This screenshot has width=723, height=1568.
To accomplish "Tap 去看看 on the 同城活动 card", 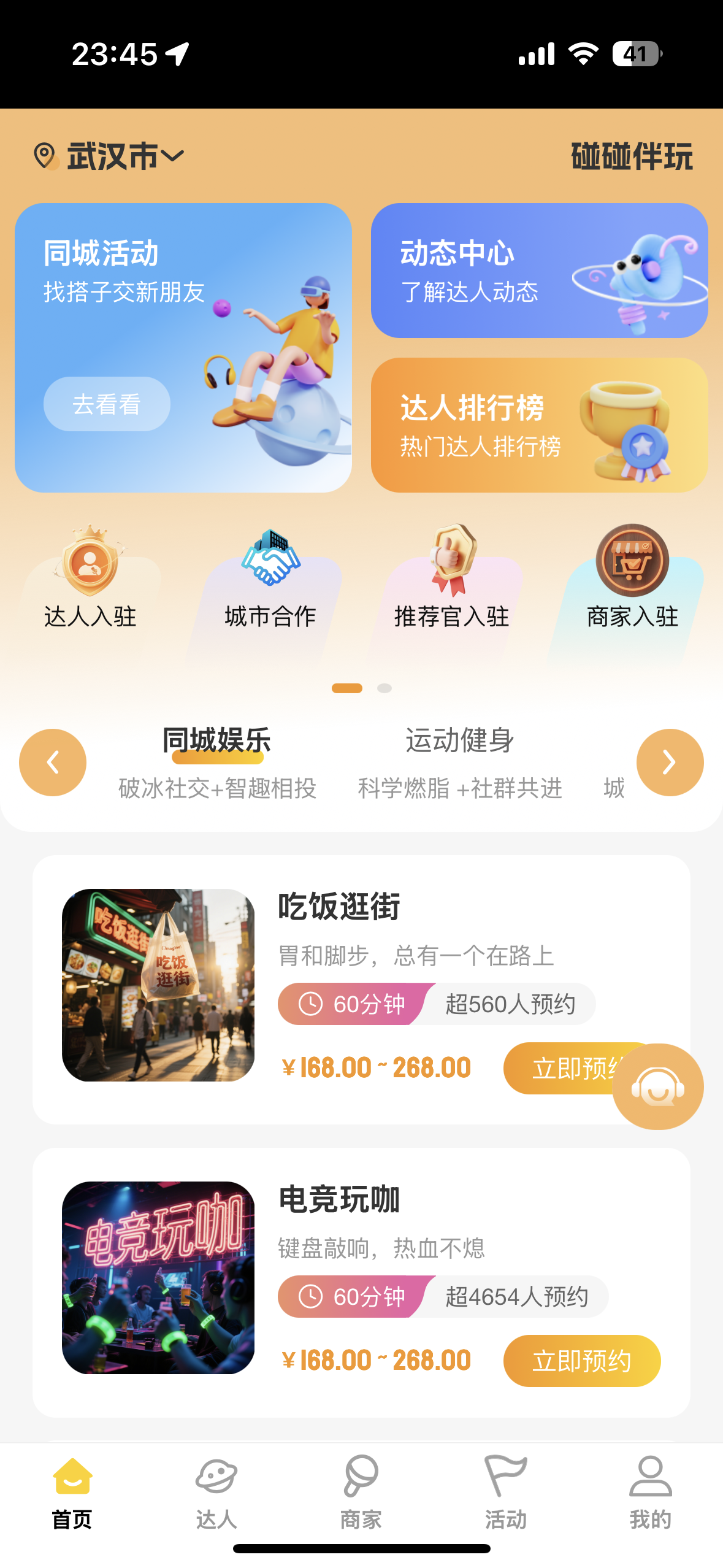I will tap(107, 404).
